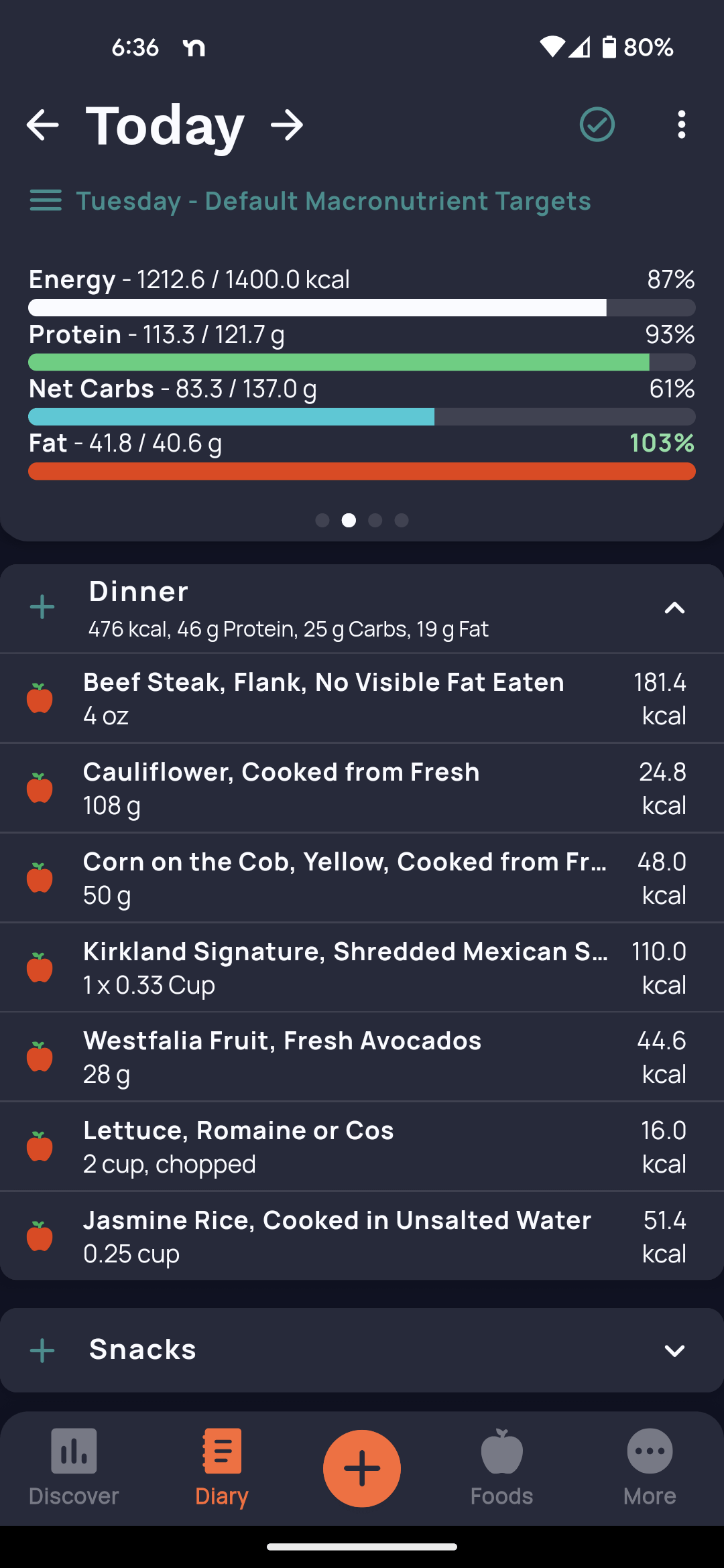Open the Lettuce, Romaine or Cos entry
724x1568 pixels.
point(362,1147)
